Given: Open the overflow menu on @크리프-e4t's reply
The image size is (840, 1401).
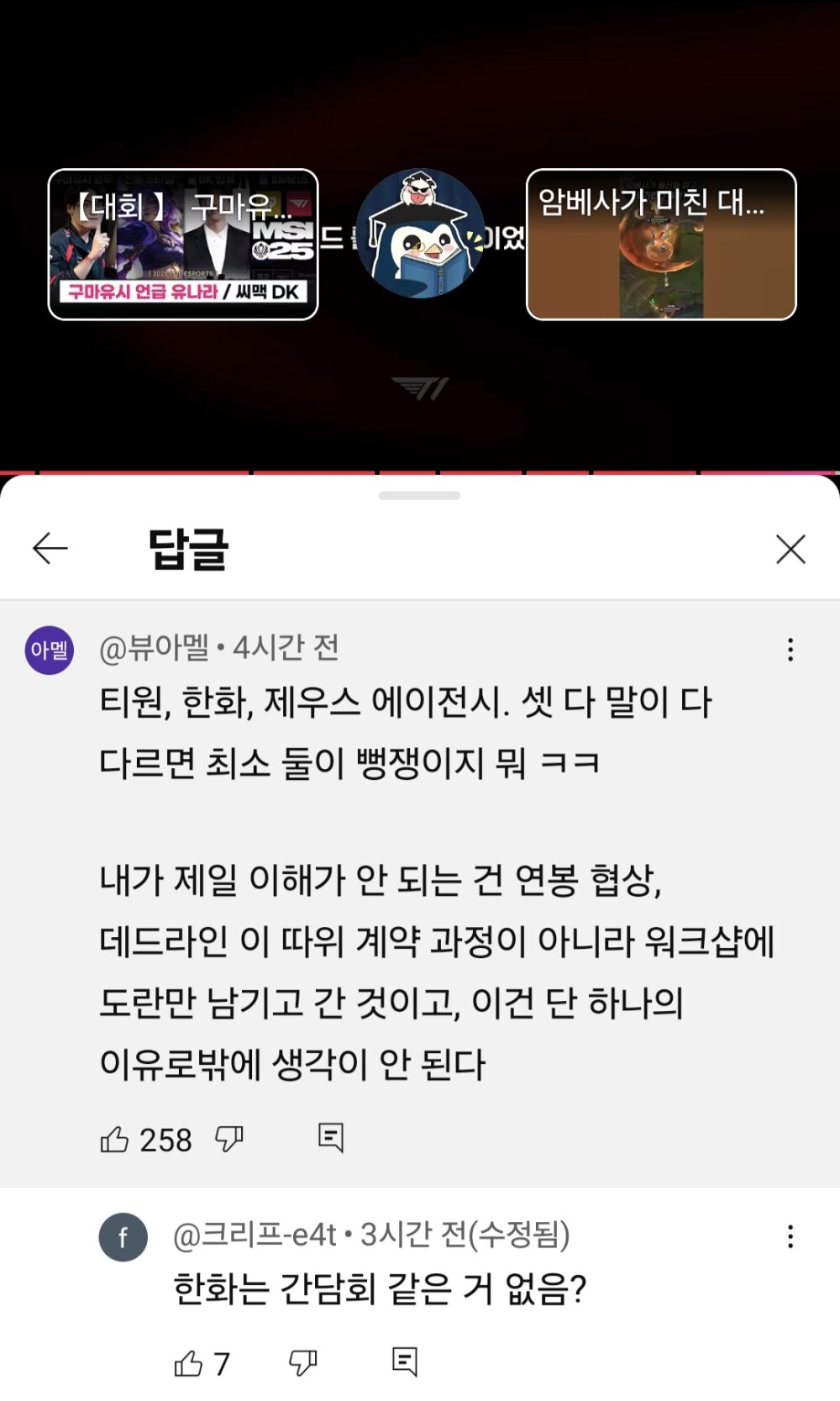Looking at the screenshot, I should [790, 1236].
